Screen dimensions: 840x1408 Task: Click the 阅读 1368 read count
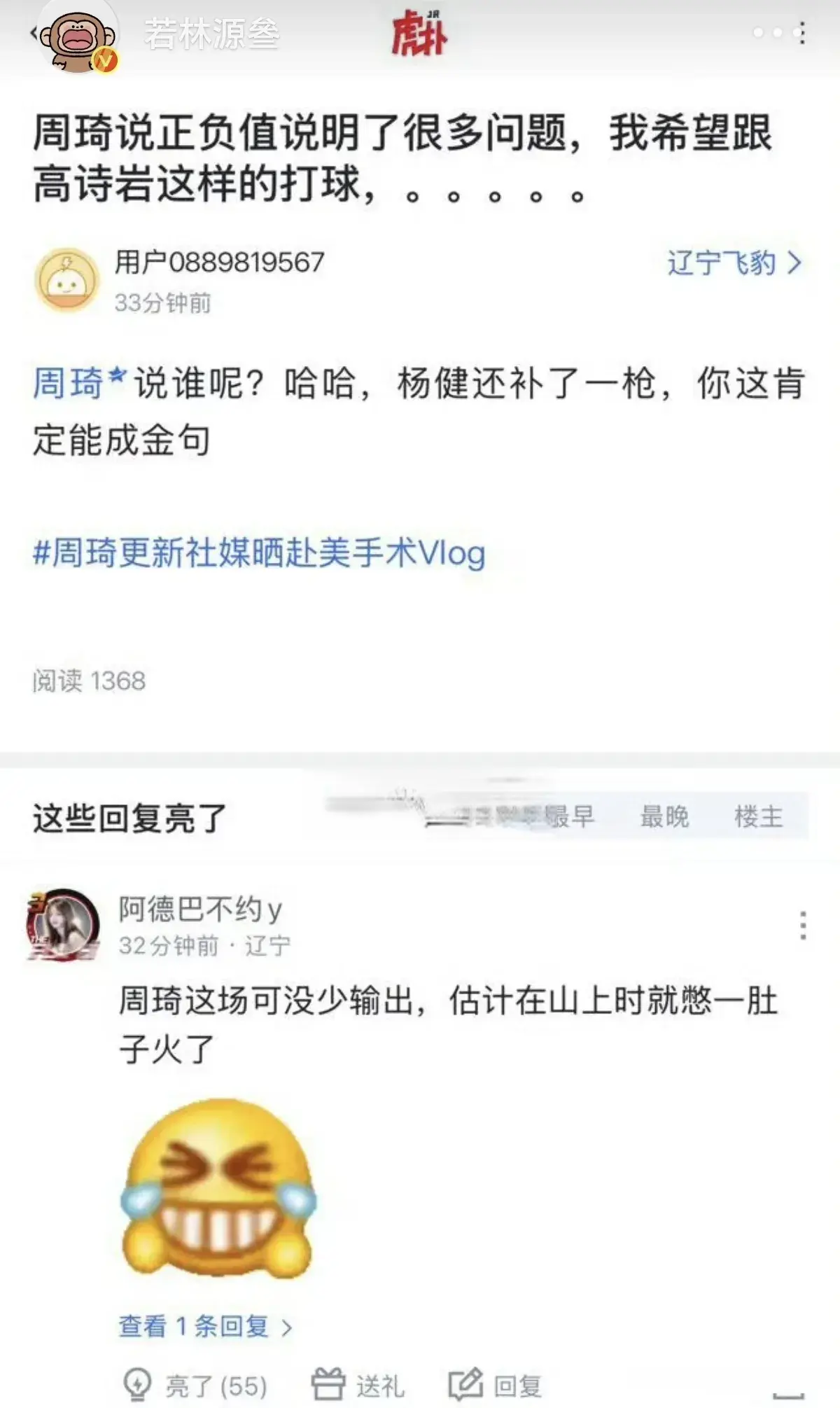point(90,678)
